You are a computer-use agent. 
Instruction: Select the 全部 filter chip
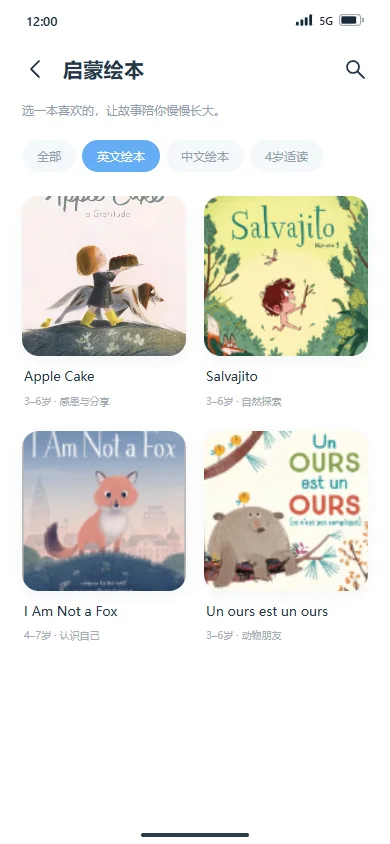pyautogui.click(x=49, y=157)
